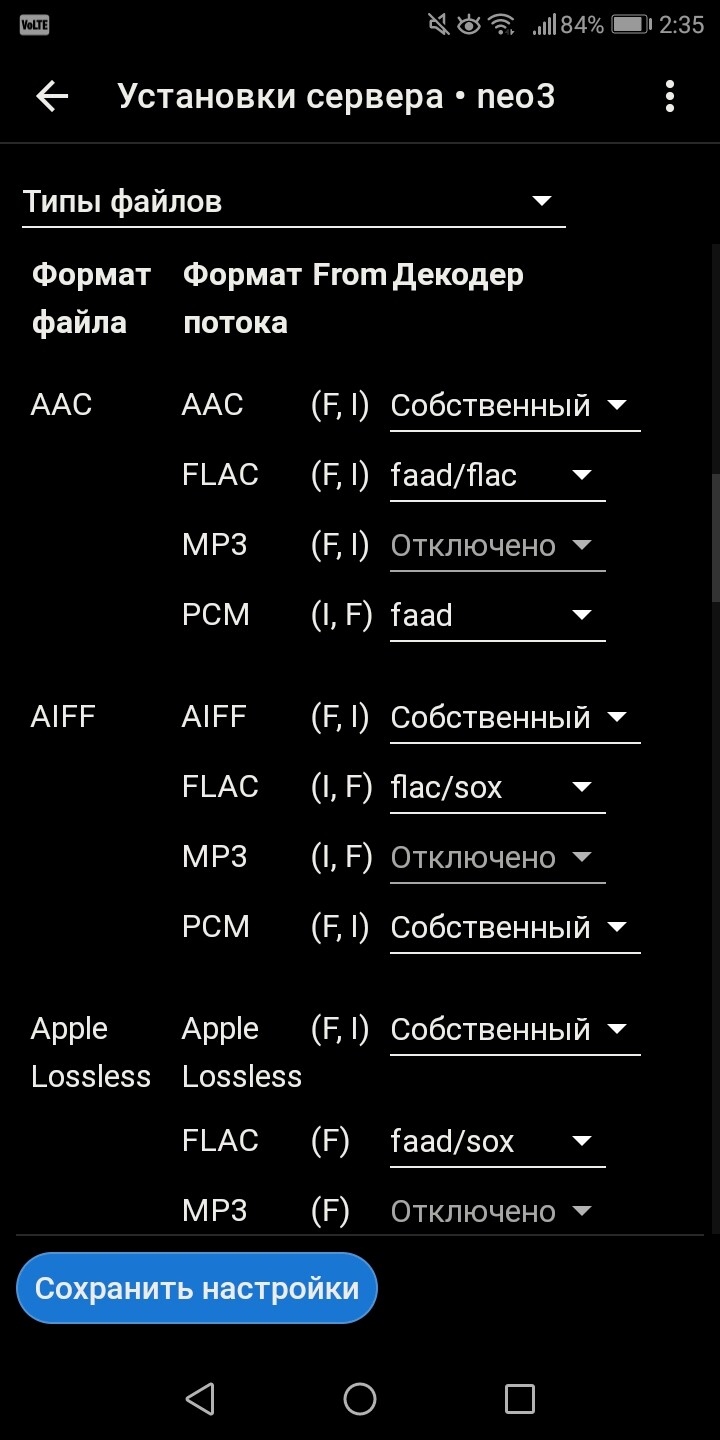Go to the system home screen

point(360,1398)
